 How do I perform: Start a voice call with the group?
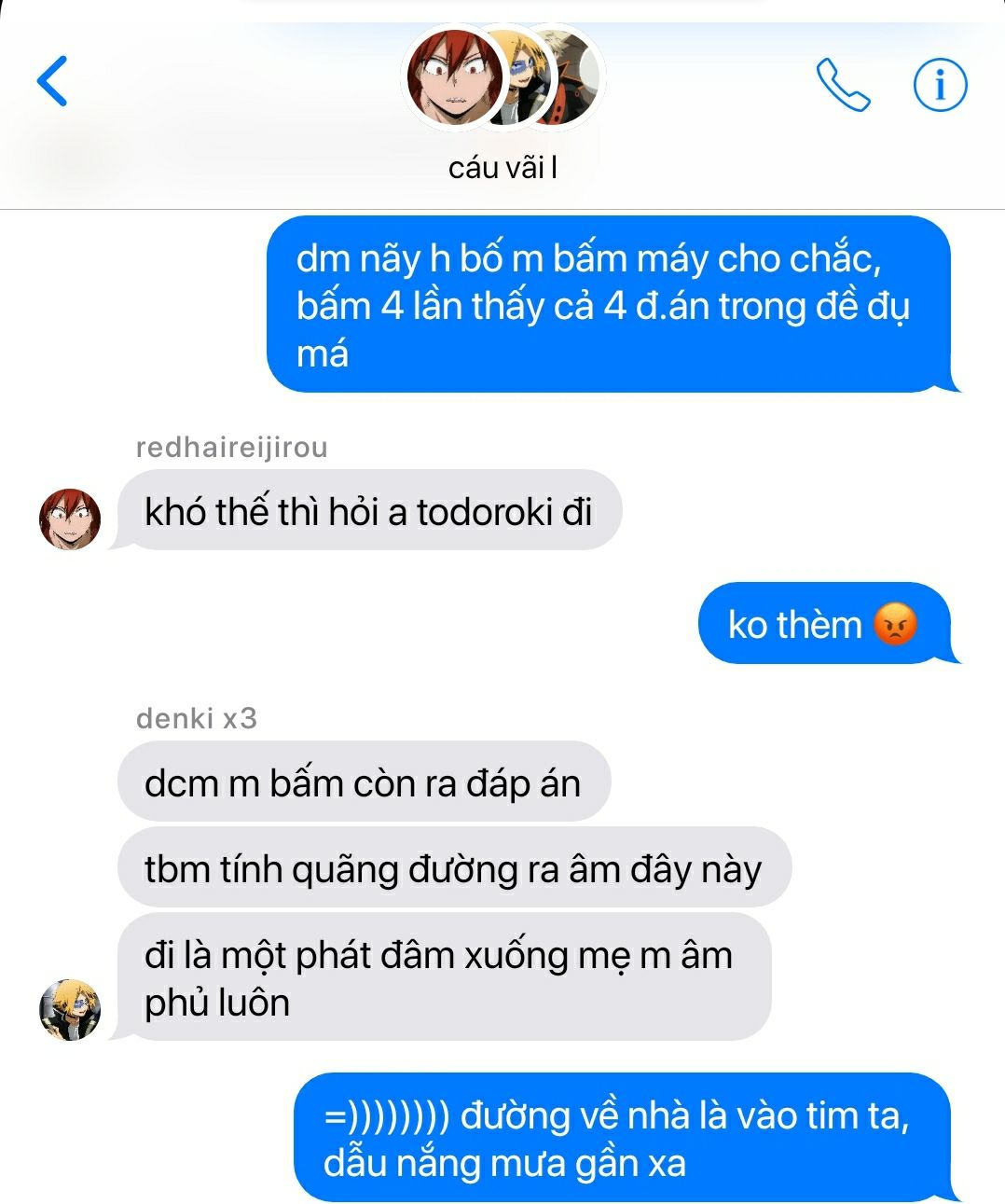pyautogui.click(x=843, y=85)
